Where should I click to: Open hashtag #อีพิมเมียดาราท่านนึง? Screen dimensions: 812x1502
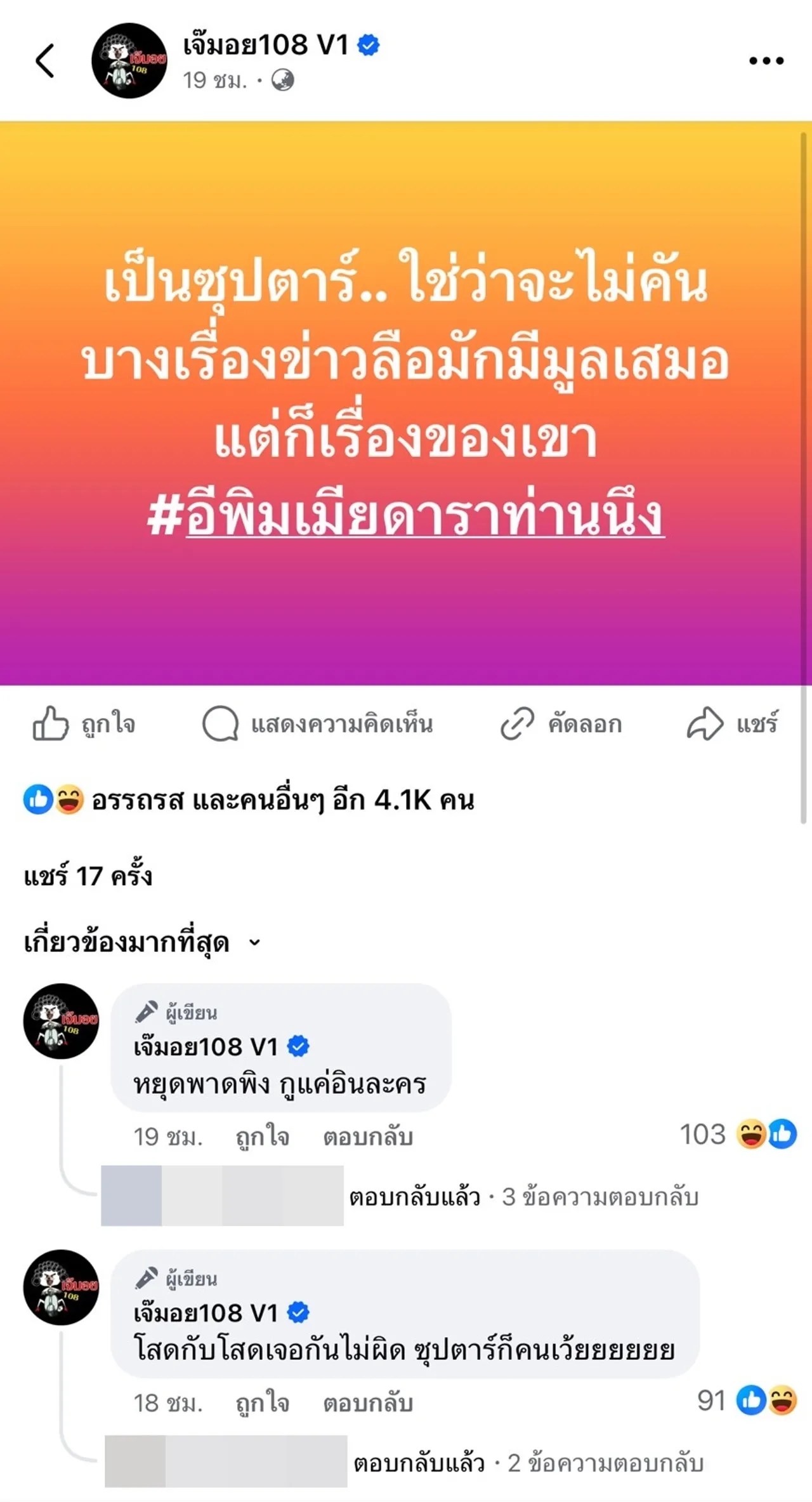[x=406, y=516]
